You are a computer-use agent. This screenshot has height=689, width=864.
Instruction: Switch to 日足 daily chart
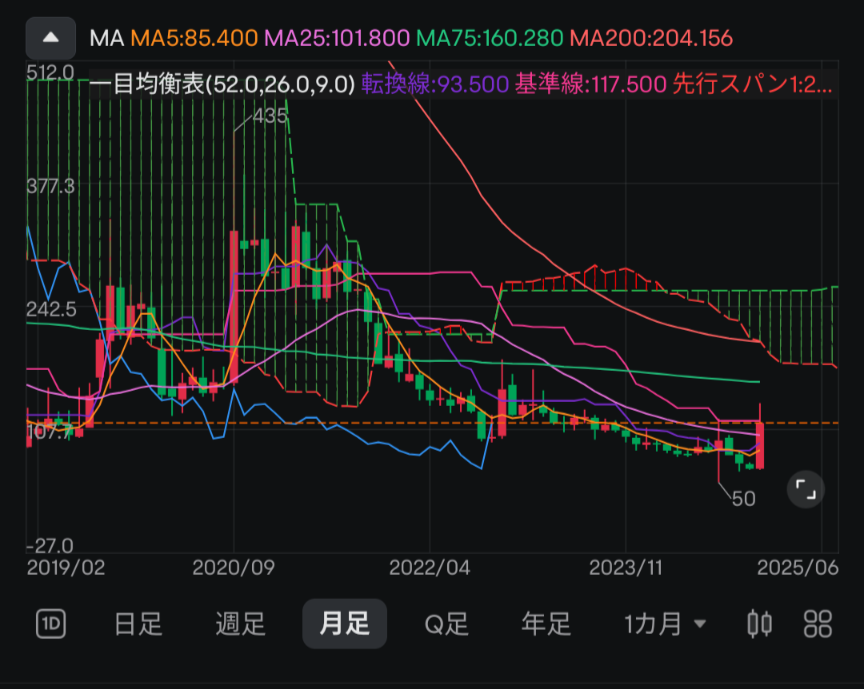pyautogui.click(x=138, y=625)
